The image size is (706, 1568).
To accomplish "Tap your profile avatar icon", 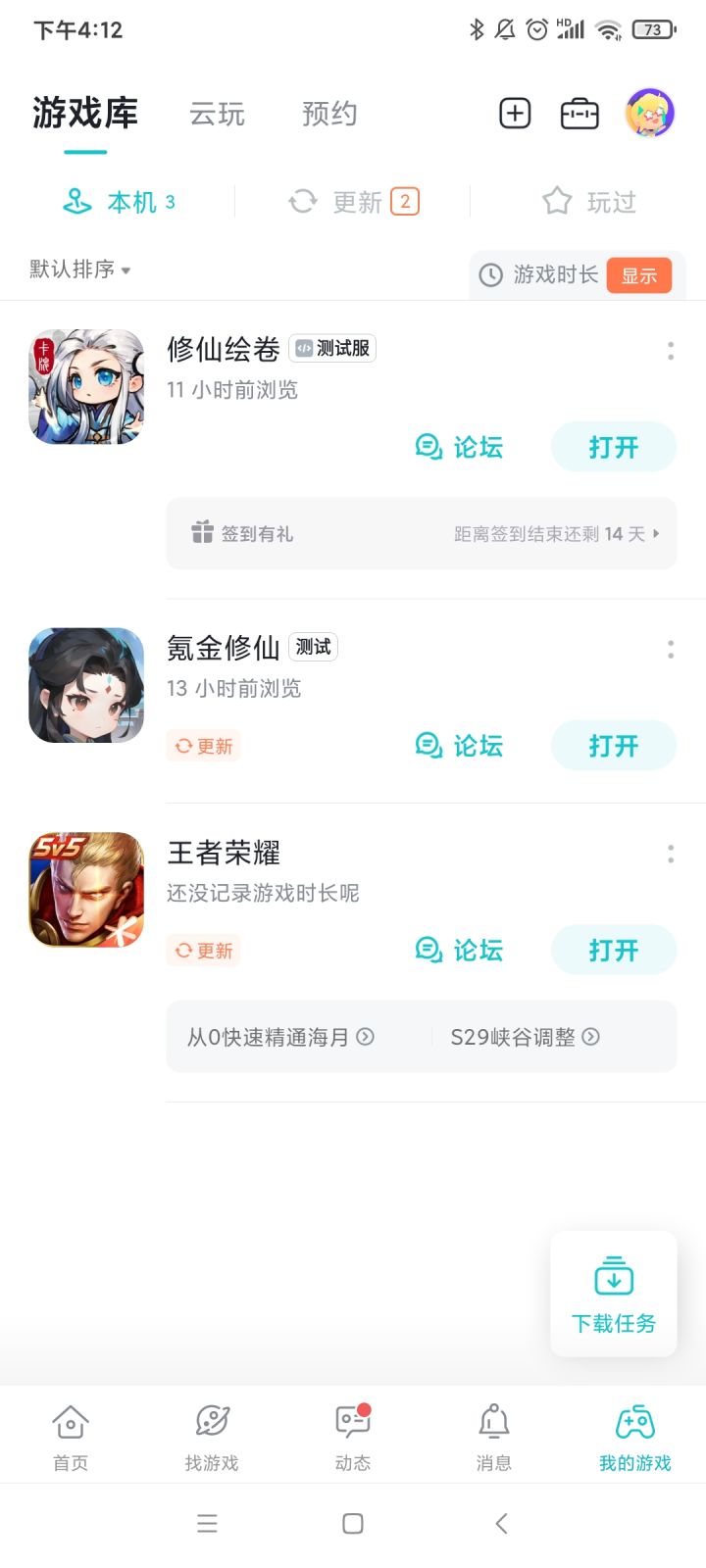I will click(648, 113).
